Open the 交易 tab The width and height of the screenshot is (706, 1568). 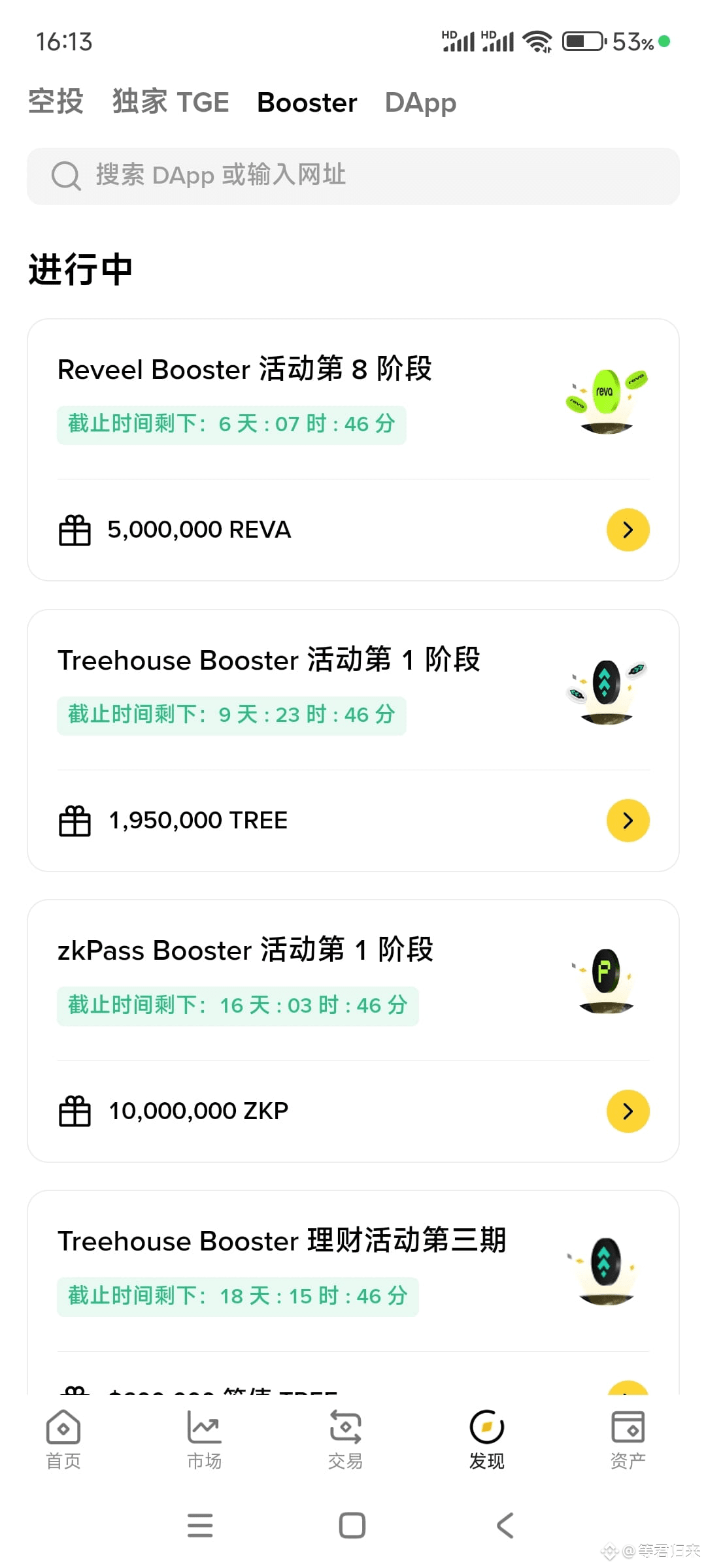345,1440
